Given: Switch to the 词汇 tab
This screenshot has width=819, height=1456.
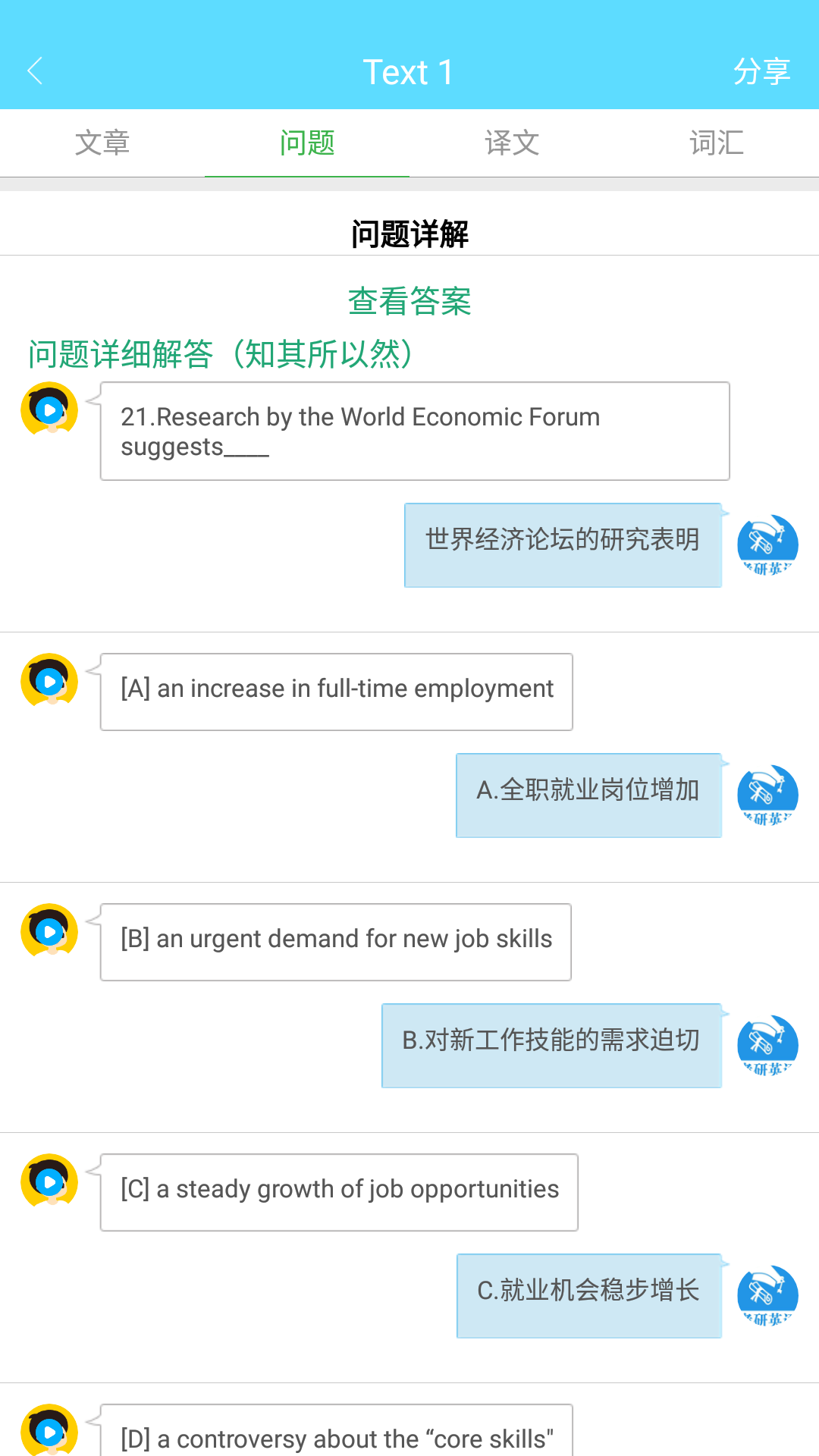Looking at the screenshot, I should click(x=717, y=143).
